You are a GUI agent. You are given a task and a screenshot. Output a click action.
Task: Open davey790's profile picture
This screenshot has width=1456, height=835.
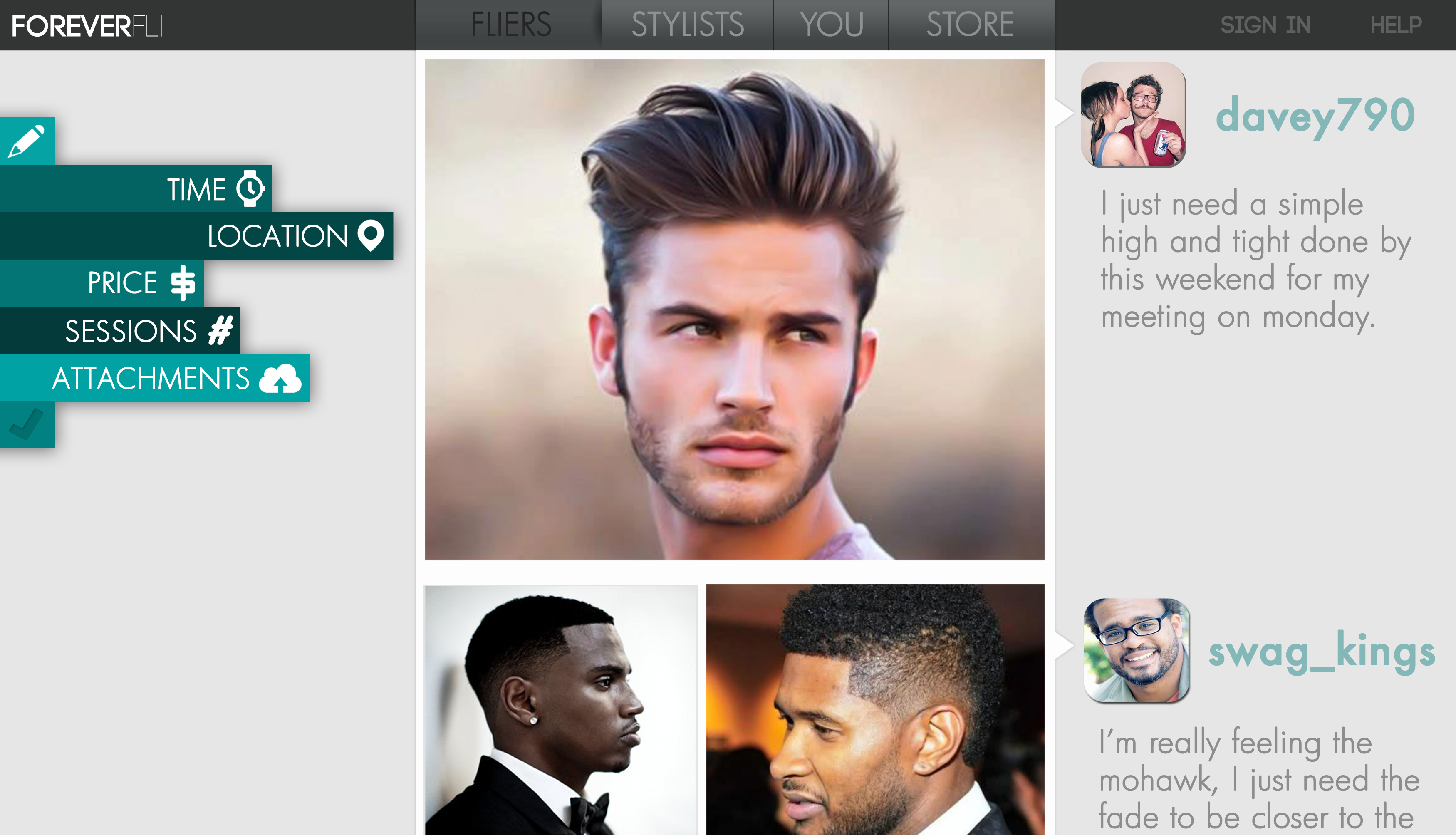tap(1133, 115)
